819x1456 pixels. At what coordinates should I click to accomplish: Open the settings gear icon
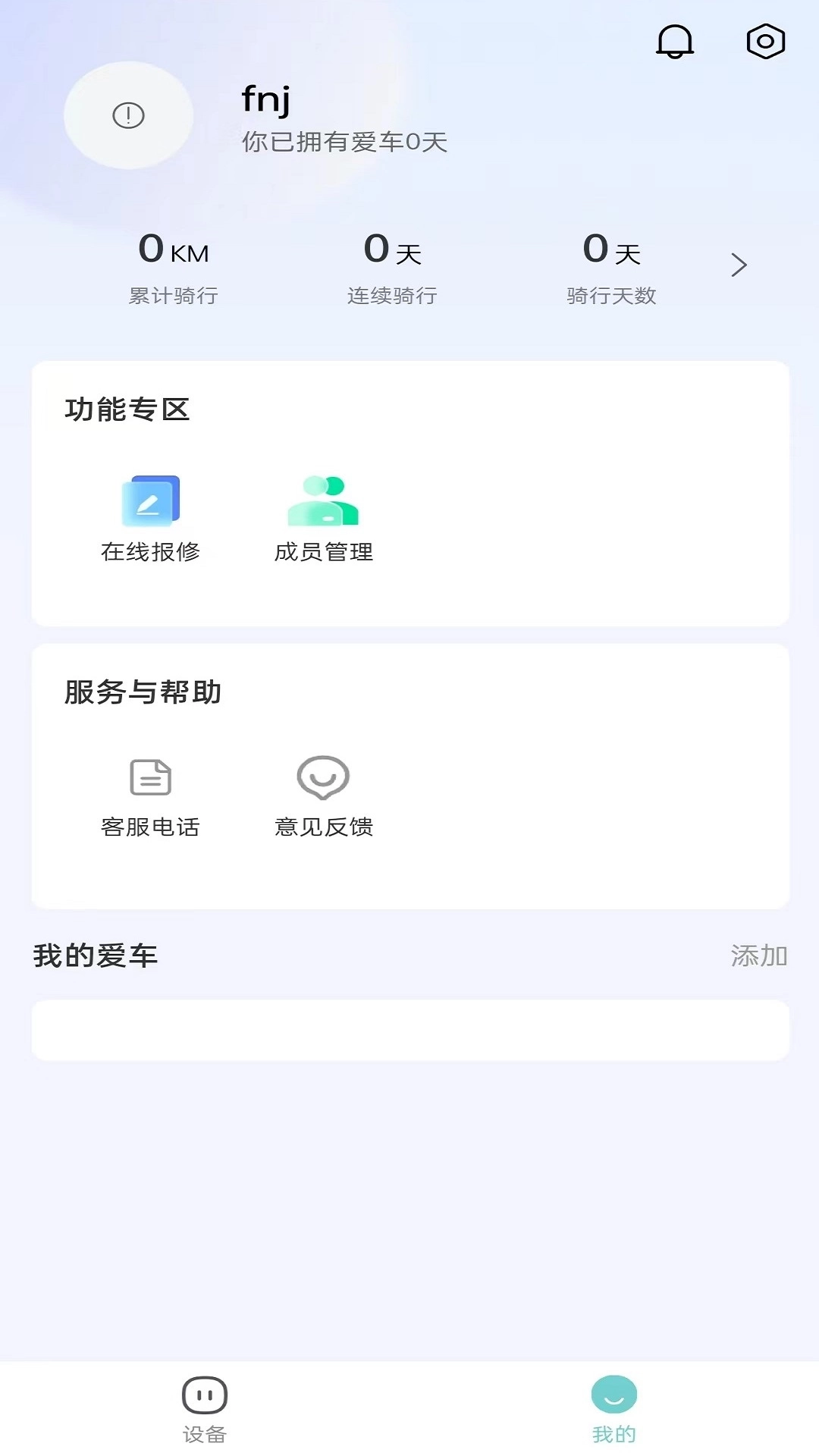[766, 42]
